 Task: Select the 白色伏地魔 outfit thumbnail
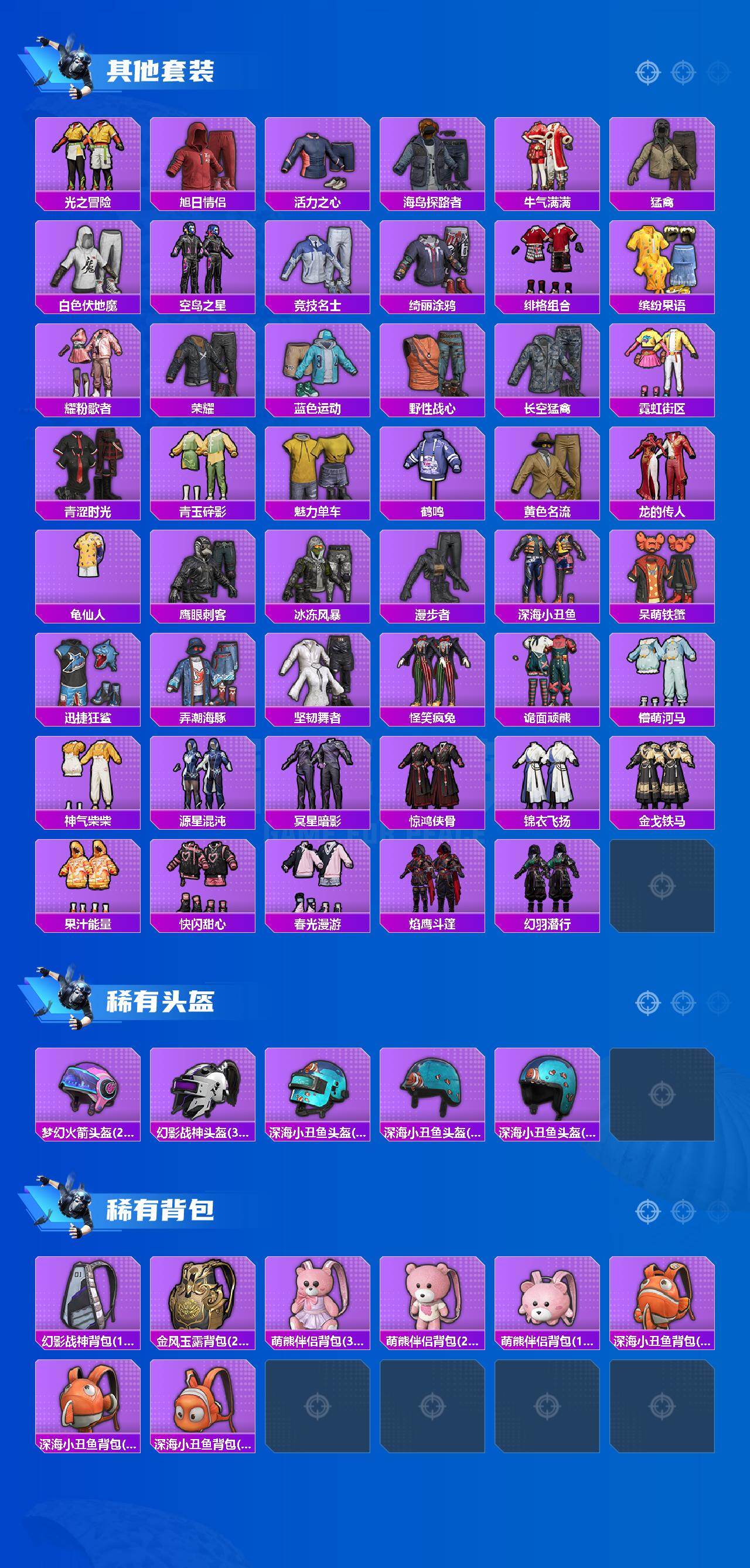click(x=90, y=261)
